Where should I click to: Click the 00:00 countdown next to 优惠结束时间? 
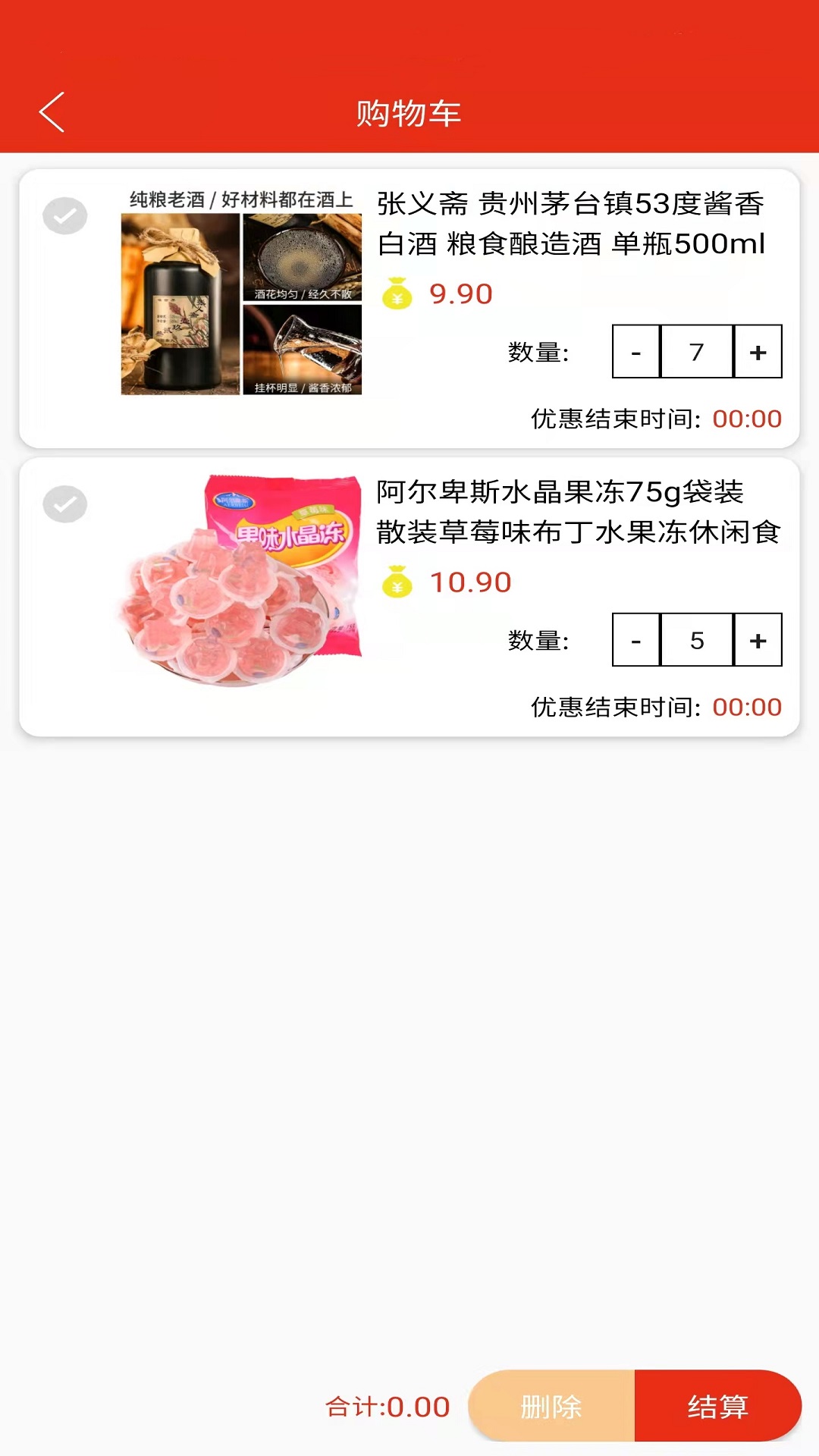tap(746, 418)
